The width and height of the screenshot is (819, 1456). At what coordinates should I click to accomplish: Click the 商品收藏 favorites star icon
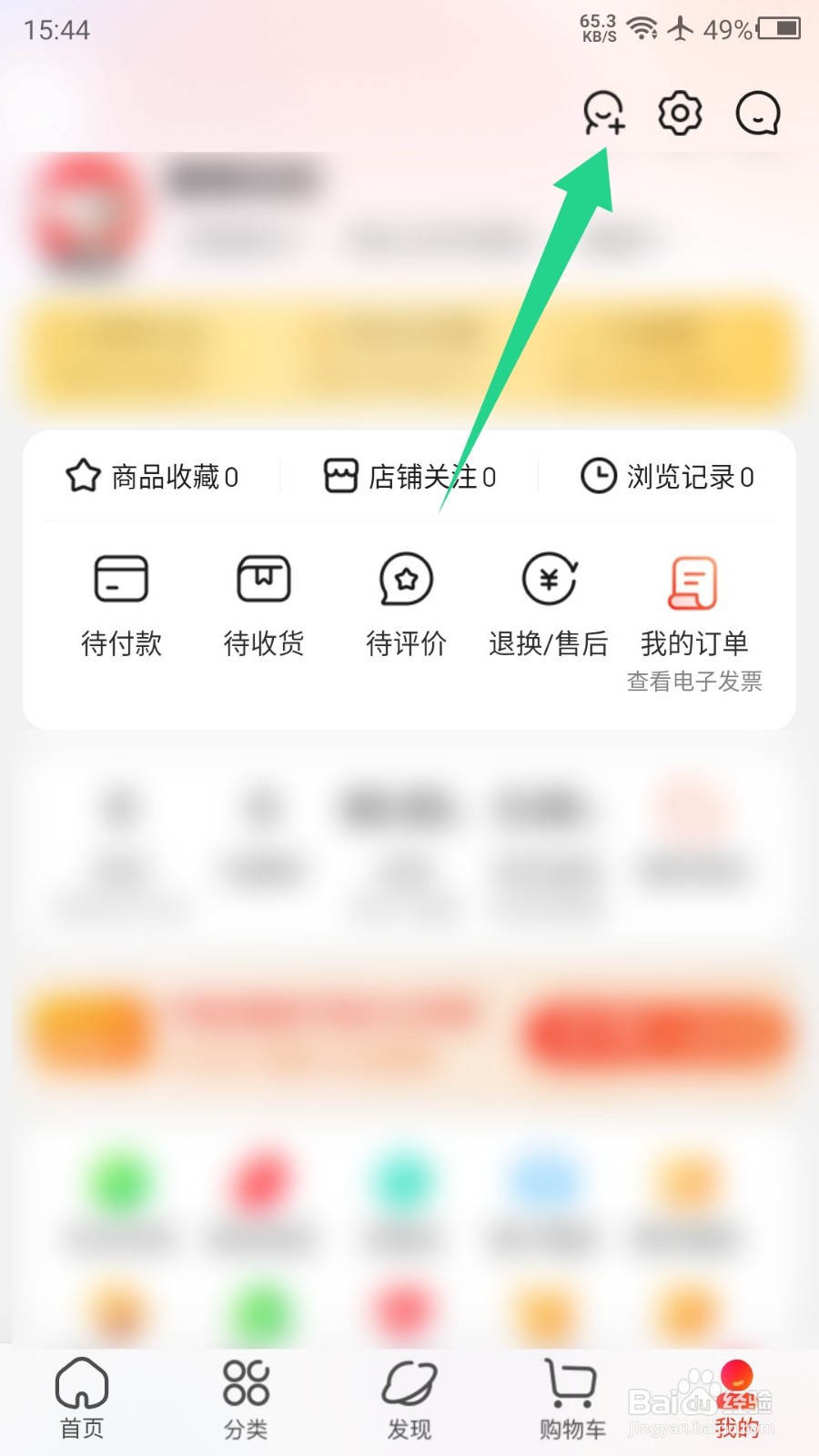[81, 475]
